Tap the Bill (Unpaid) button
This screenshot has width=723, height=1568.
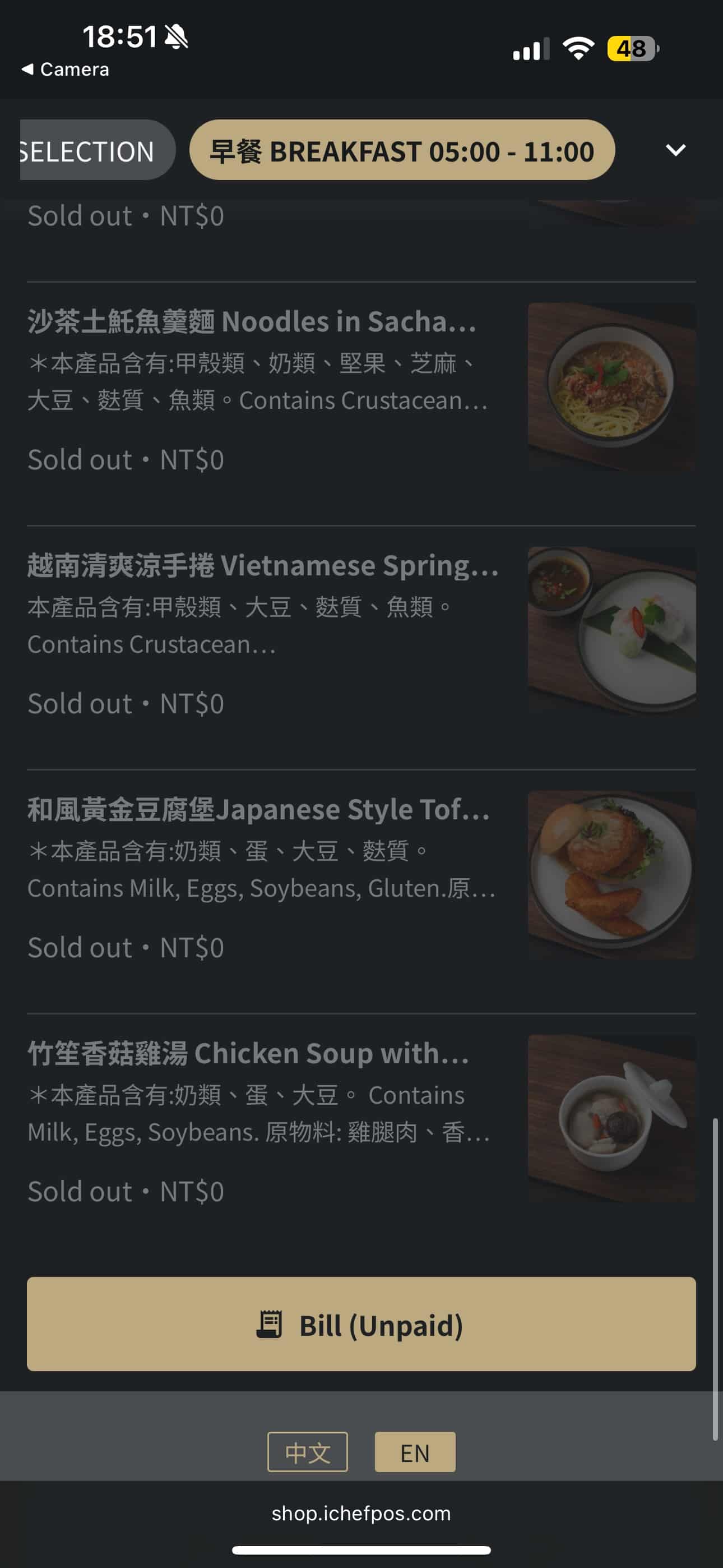point(361,1324)
